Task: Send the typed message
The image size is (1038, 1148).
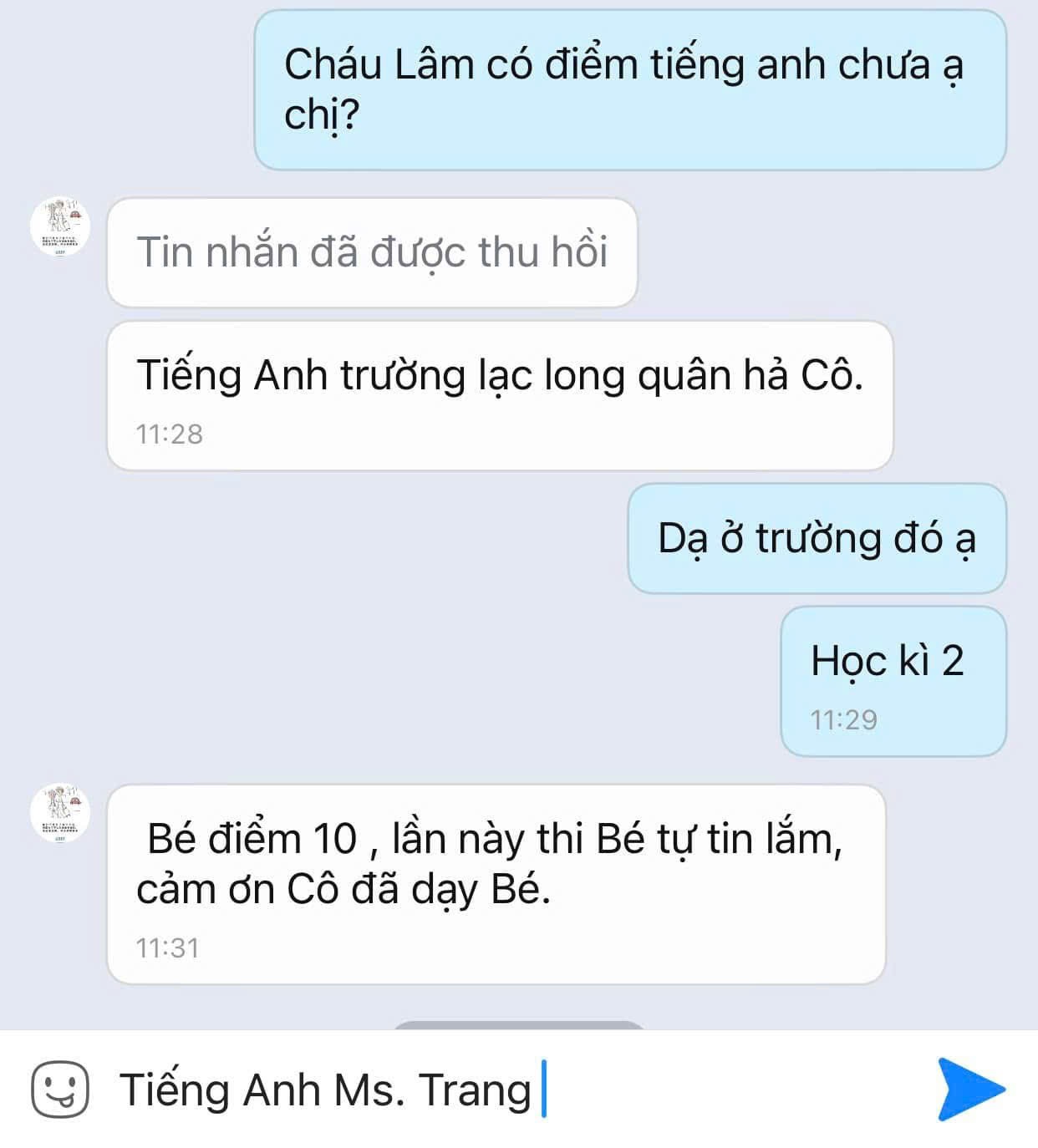Action: click(x=970, y=1089)
